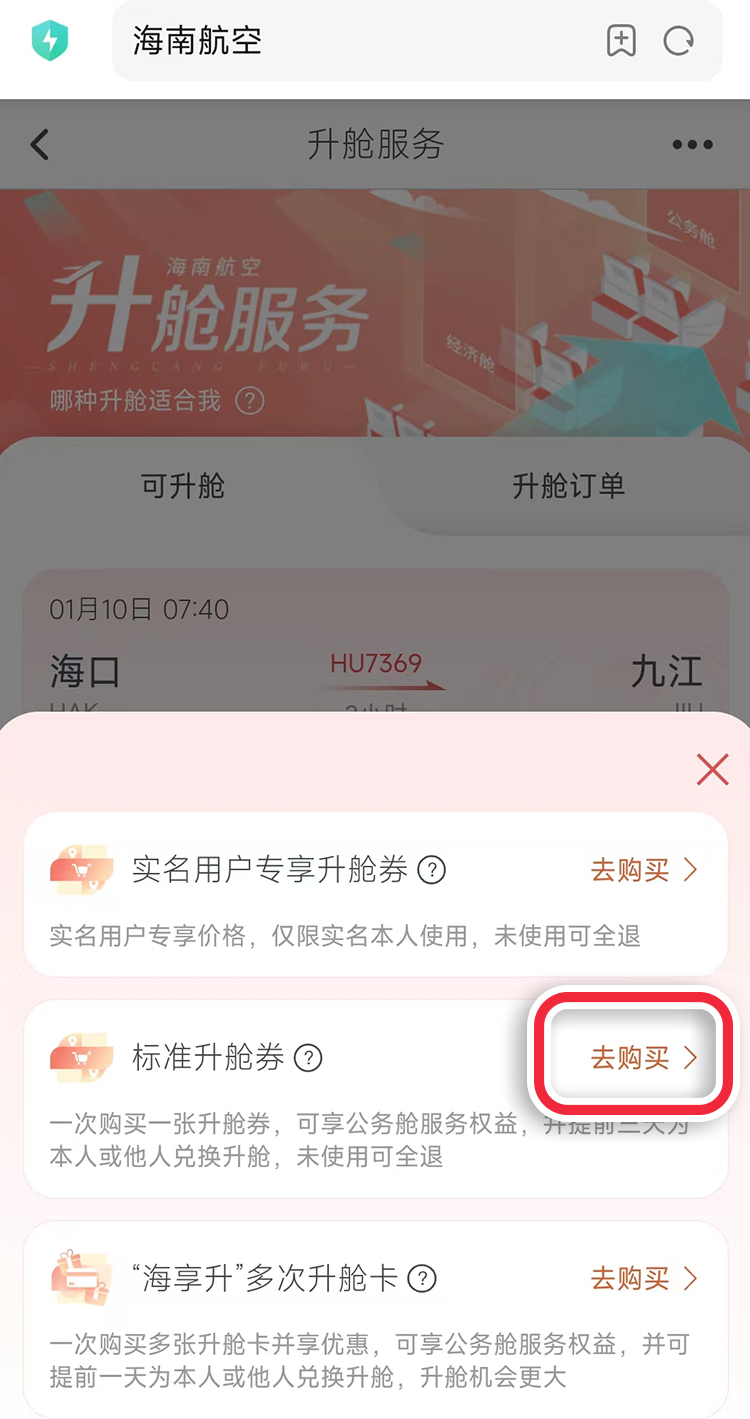The height and width of the screenshot is (1419, 750).
Task: Reload the page with refresh icon
Action: (679, 41)
